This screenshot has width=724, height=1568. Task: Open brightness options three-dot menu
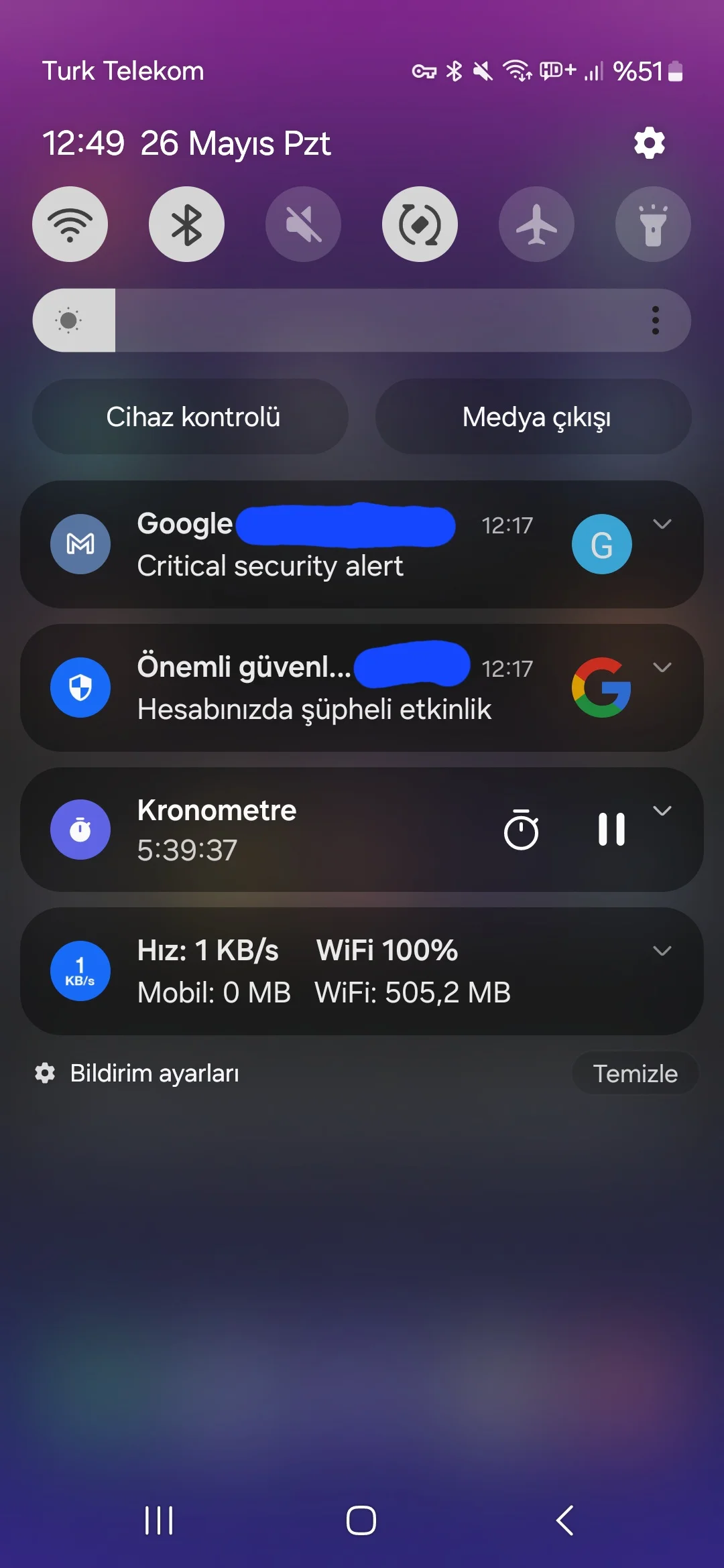click(x=656, y=320)
